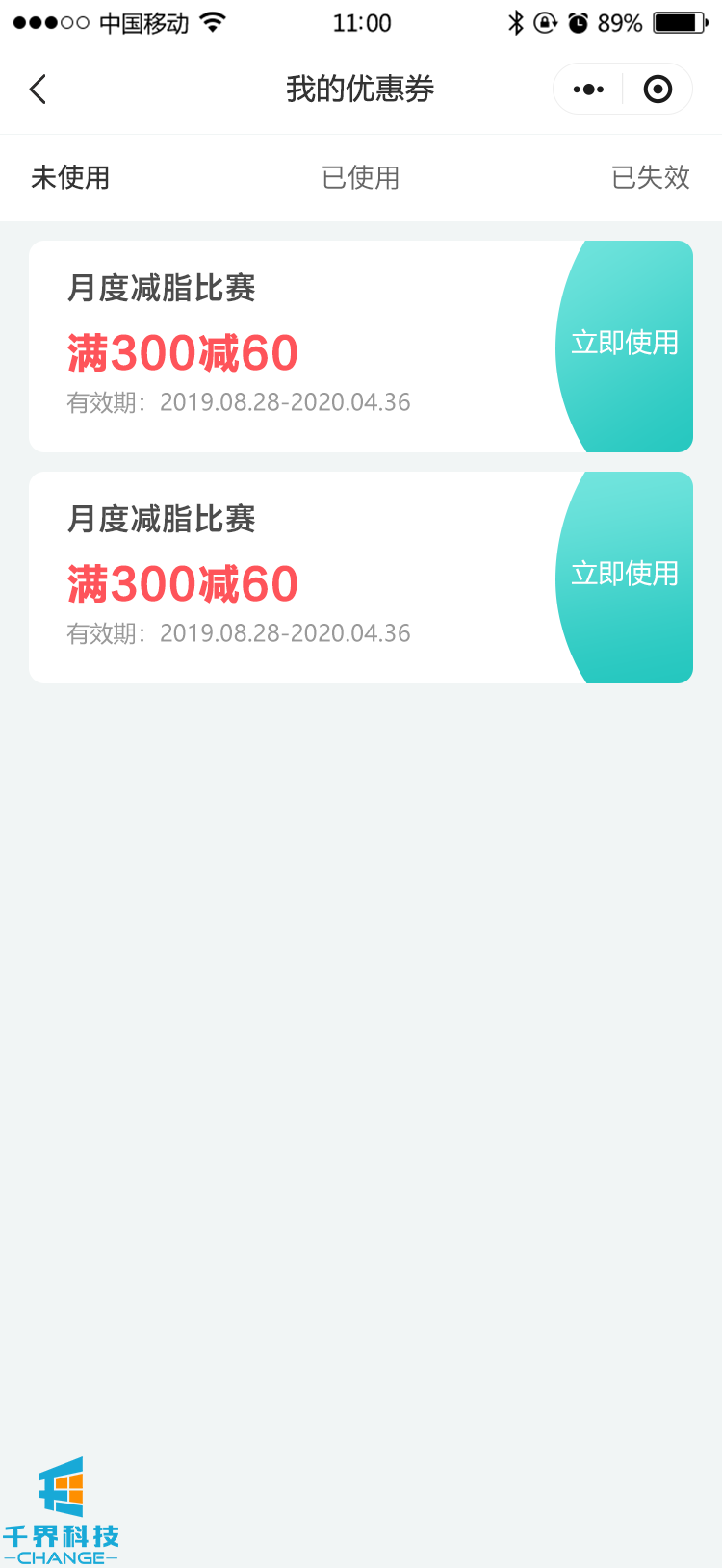Image resolution: width=722 pixels, height=1568 pixels.
Task: Tap 立即使用 on the first coupon
Action: coord(626,344)
